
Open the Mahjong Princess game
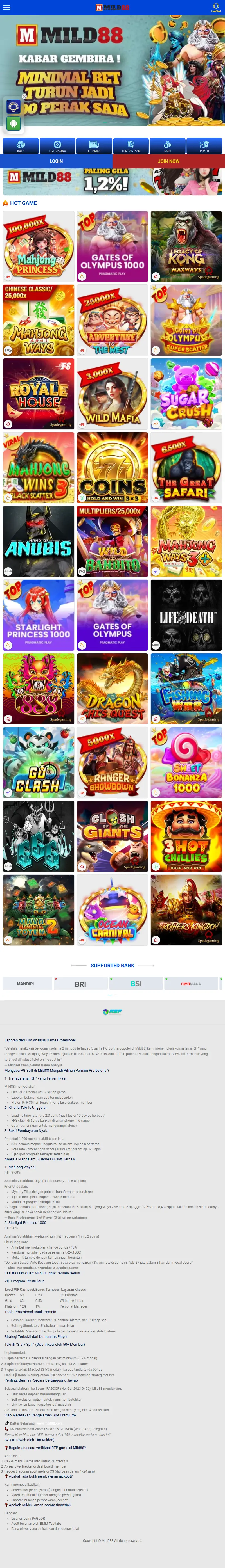(39, 246)
